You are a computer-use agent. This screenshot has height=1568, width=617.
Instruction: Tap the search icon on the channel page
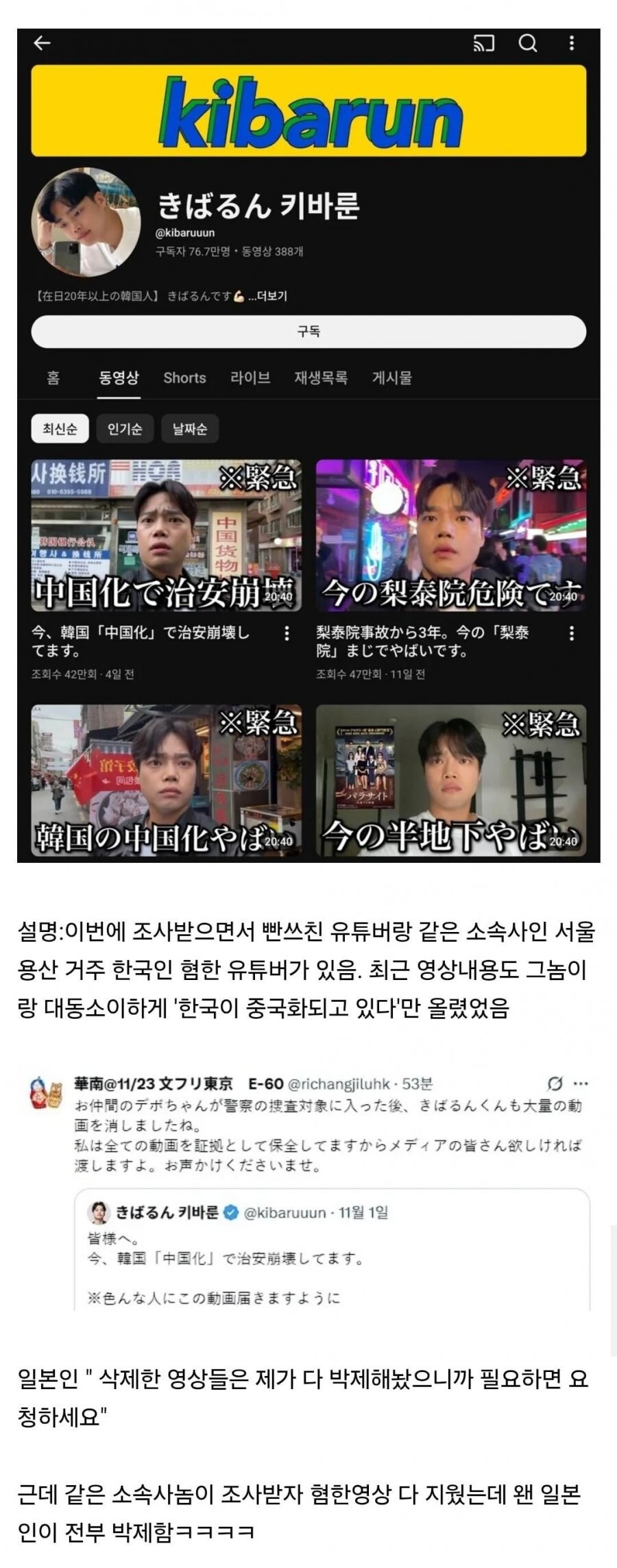tap(527, 42)
